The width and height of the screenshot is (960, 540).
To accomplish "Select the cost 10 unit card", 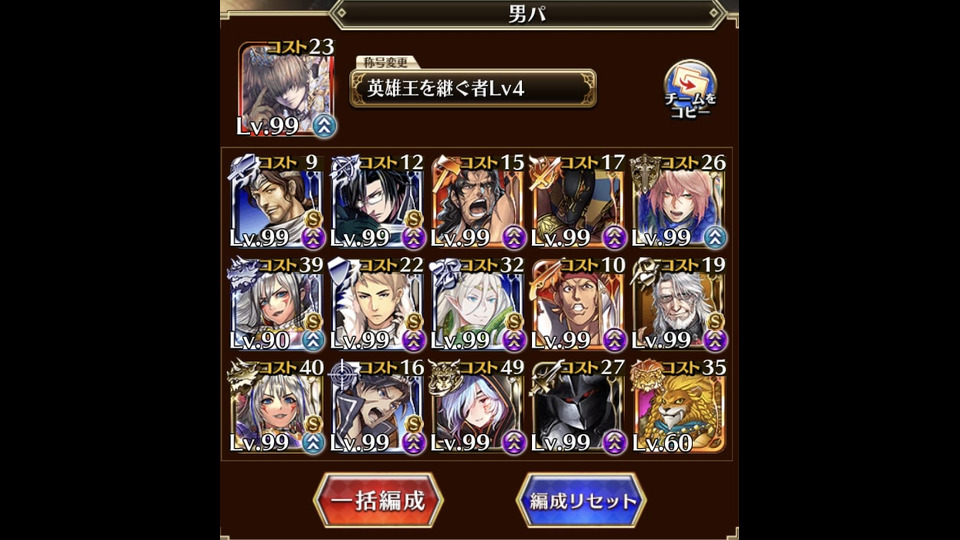I will coord(579,306).
